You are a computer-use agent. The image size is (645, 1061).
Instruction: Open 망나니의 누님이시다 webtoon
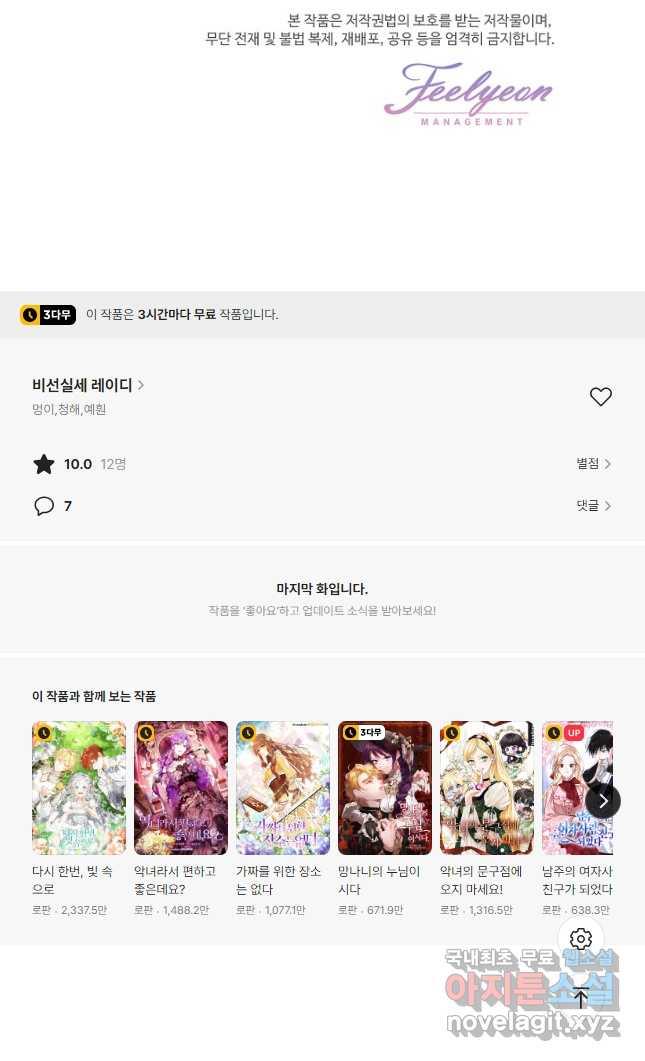[x=385, y=788]
